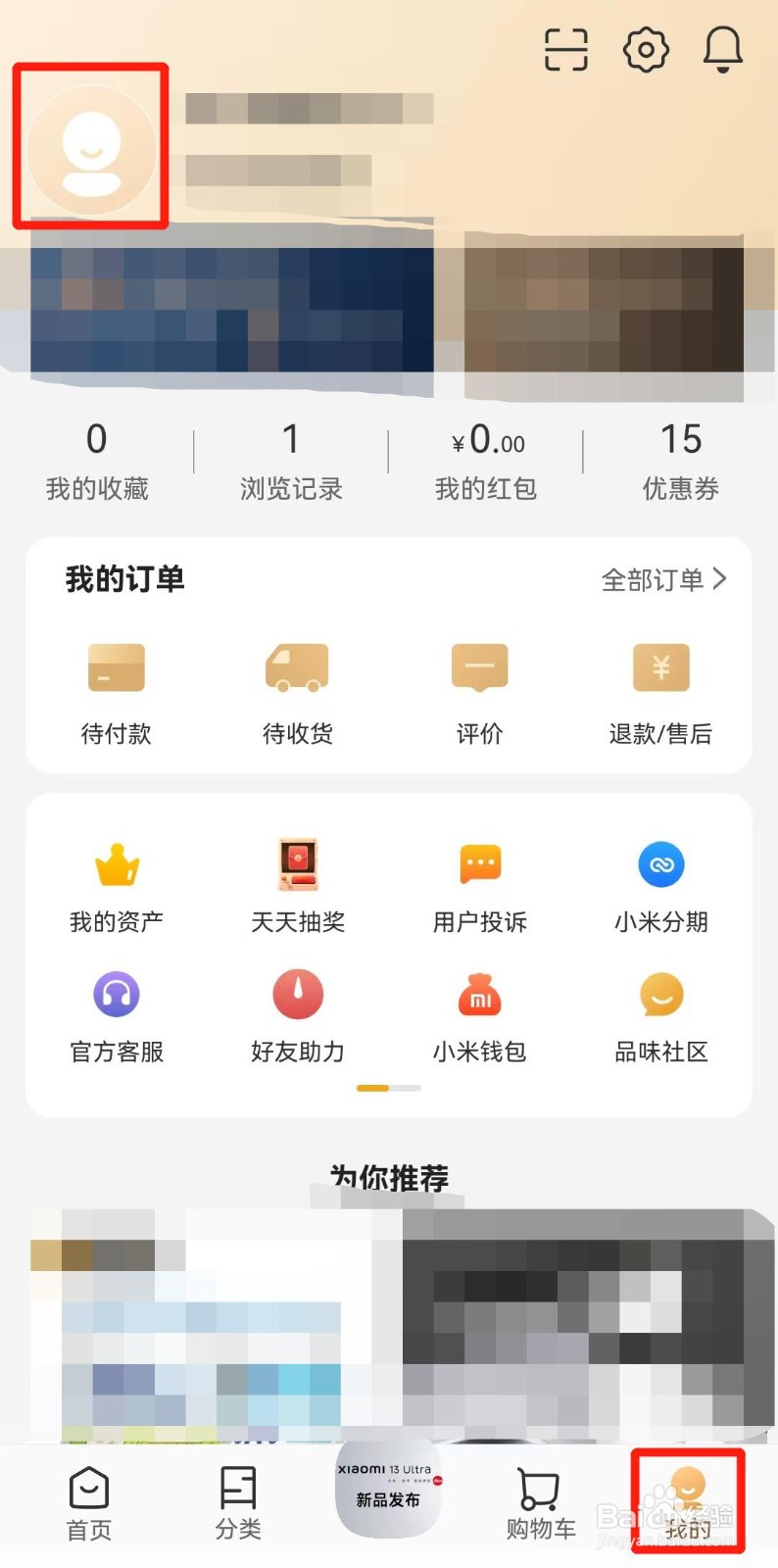Open the notifications bell

[x=723, y=49]
